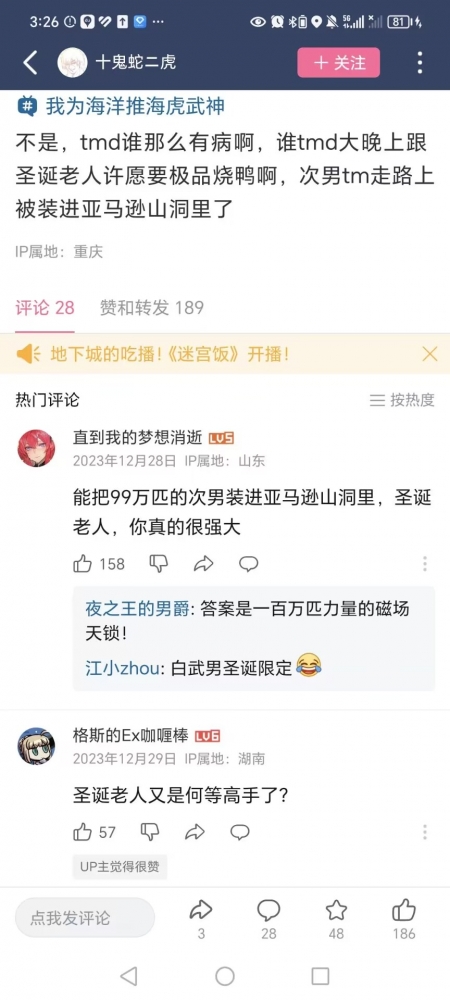Open the top-right overflow menu
This screenshot has height=1000, width=450.
419,62
